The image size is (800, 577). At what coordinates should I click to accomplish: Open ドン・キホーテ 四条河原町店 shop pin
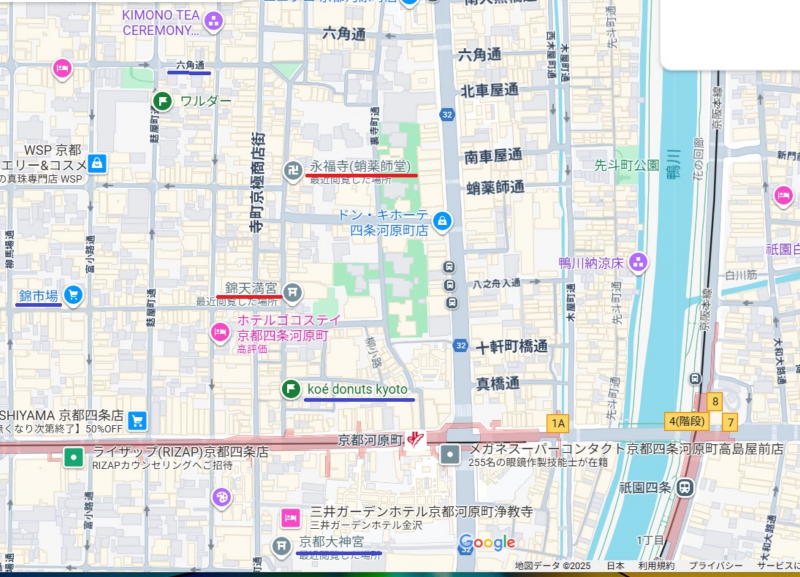(442, 221)
